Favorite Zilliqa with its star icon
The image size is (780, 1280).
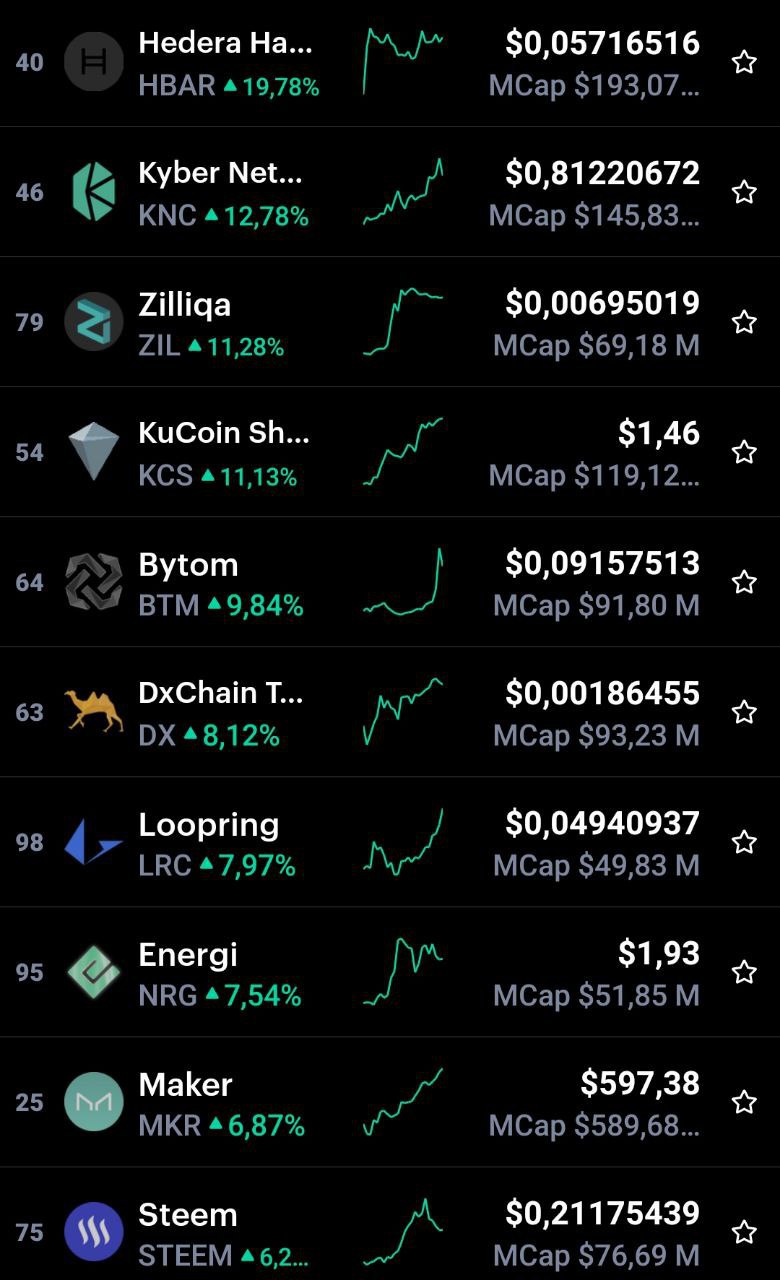click(744, 322)
